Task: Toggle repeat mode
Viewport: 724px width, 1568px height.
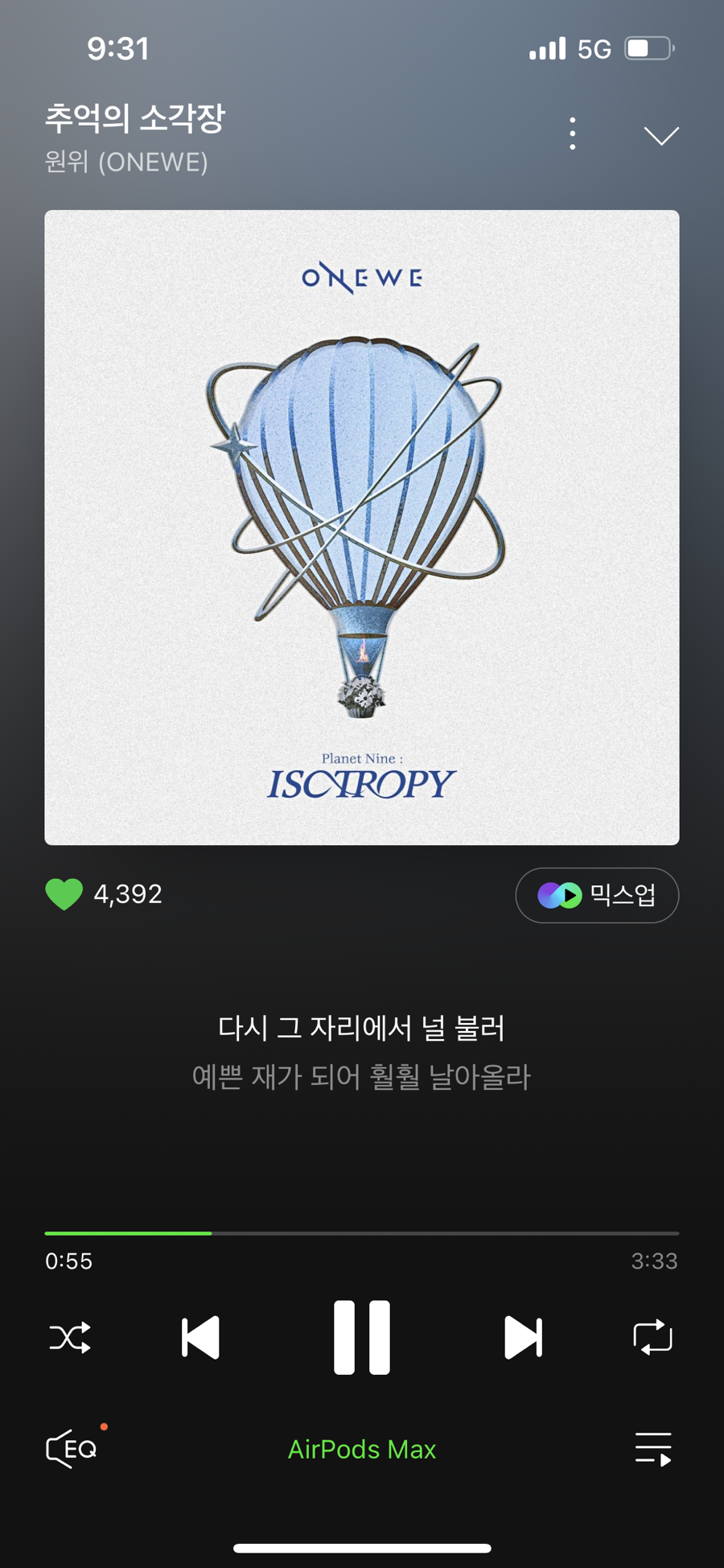Action: (x=652, y=1337)
